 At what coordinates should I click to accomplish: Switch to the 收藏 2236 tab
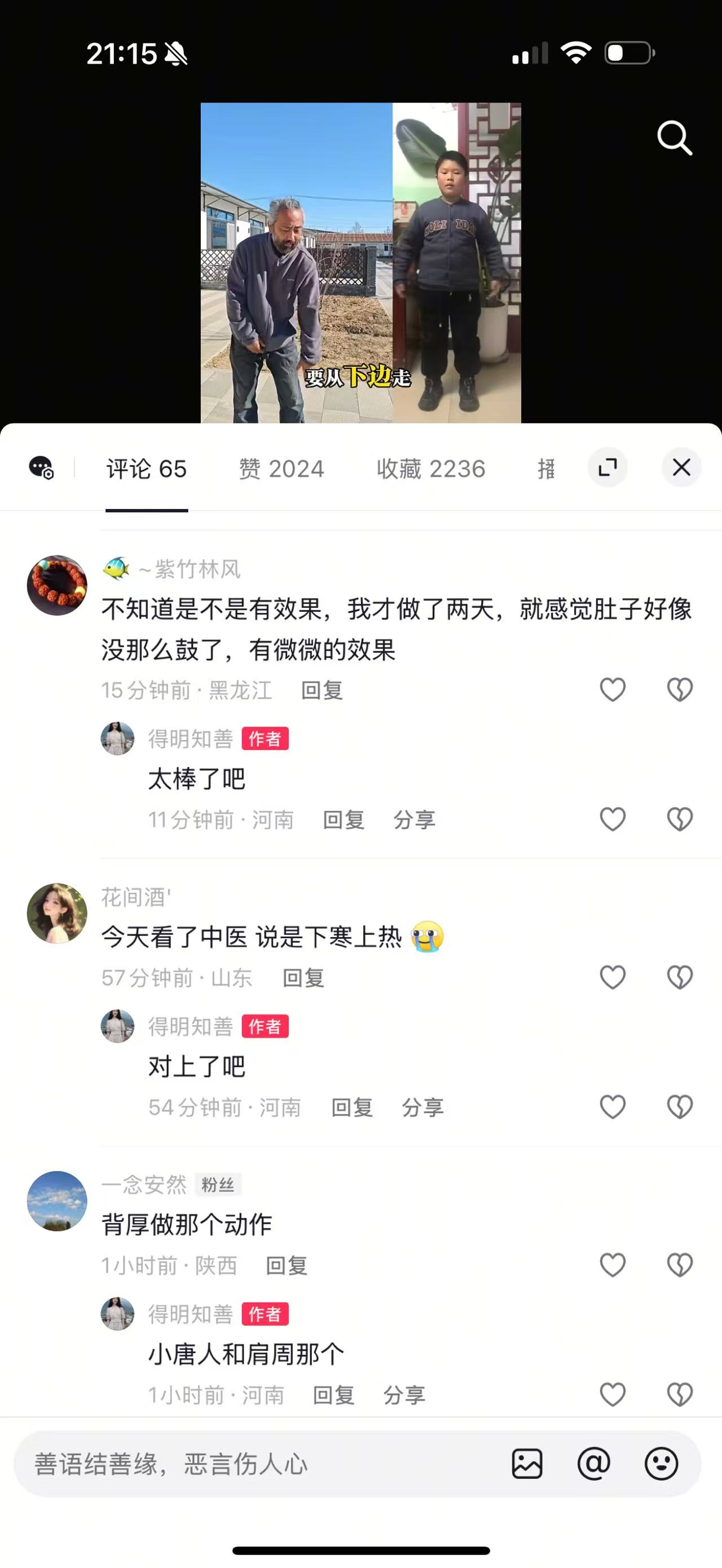click(431, 469)
